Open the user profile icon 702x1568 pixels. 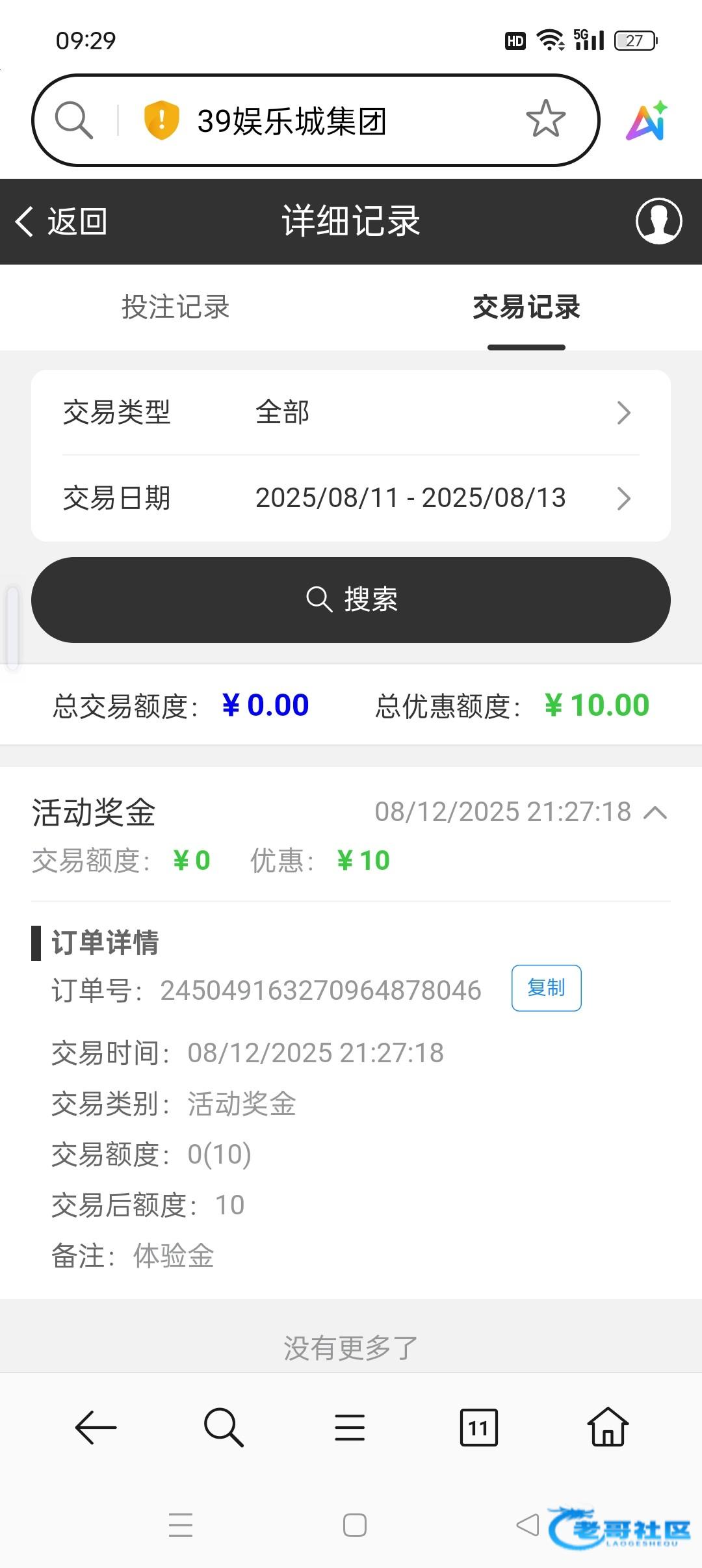click(x=658, y=222)
